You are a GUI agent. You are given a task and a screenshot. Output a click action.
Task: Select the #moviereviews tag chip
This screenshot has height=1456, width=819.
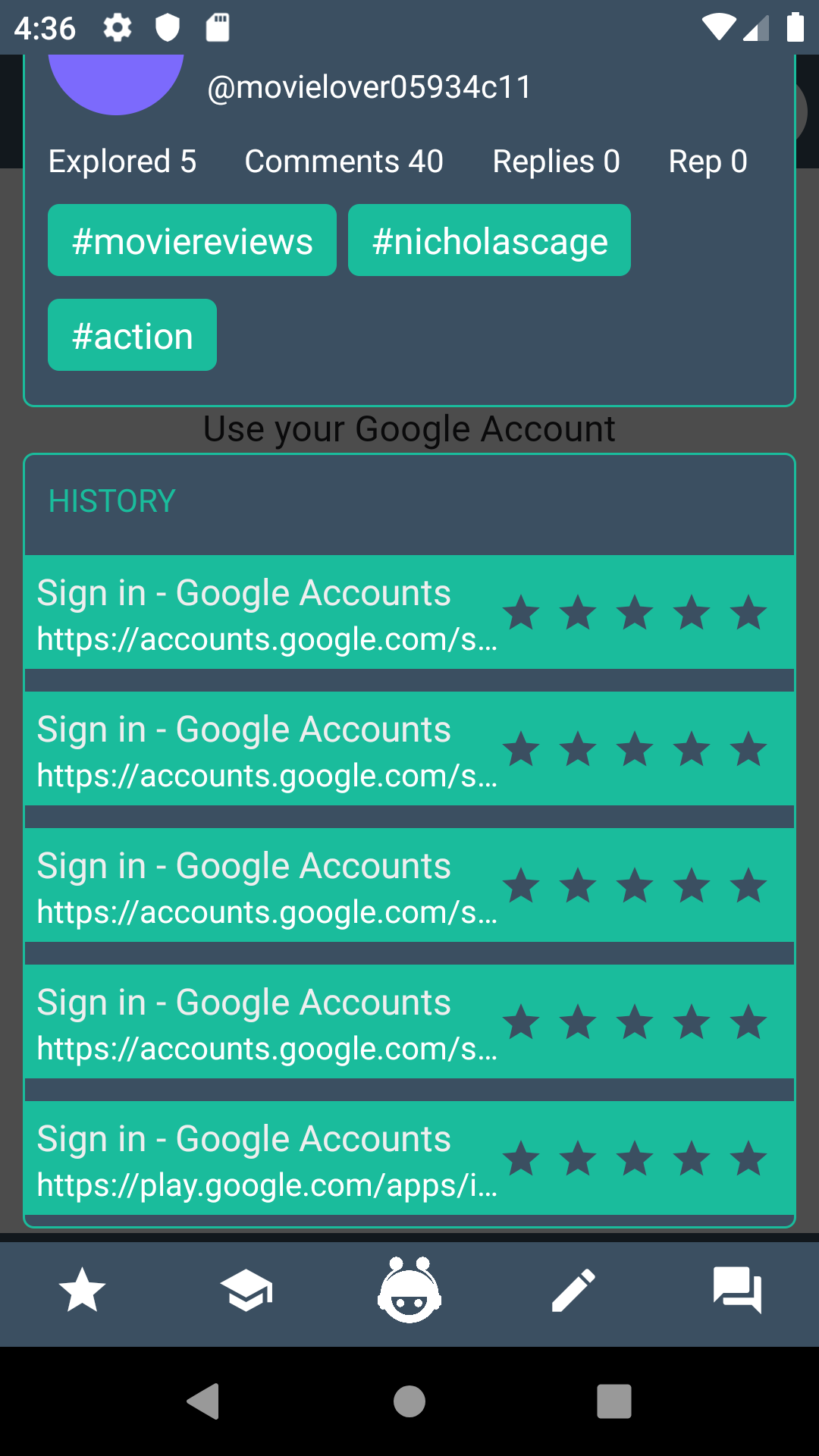(192, 240)
